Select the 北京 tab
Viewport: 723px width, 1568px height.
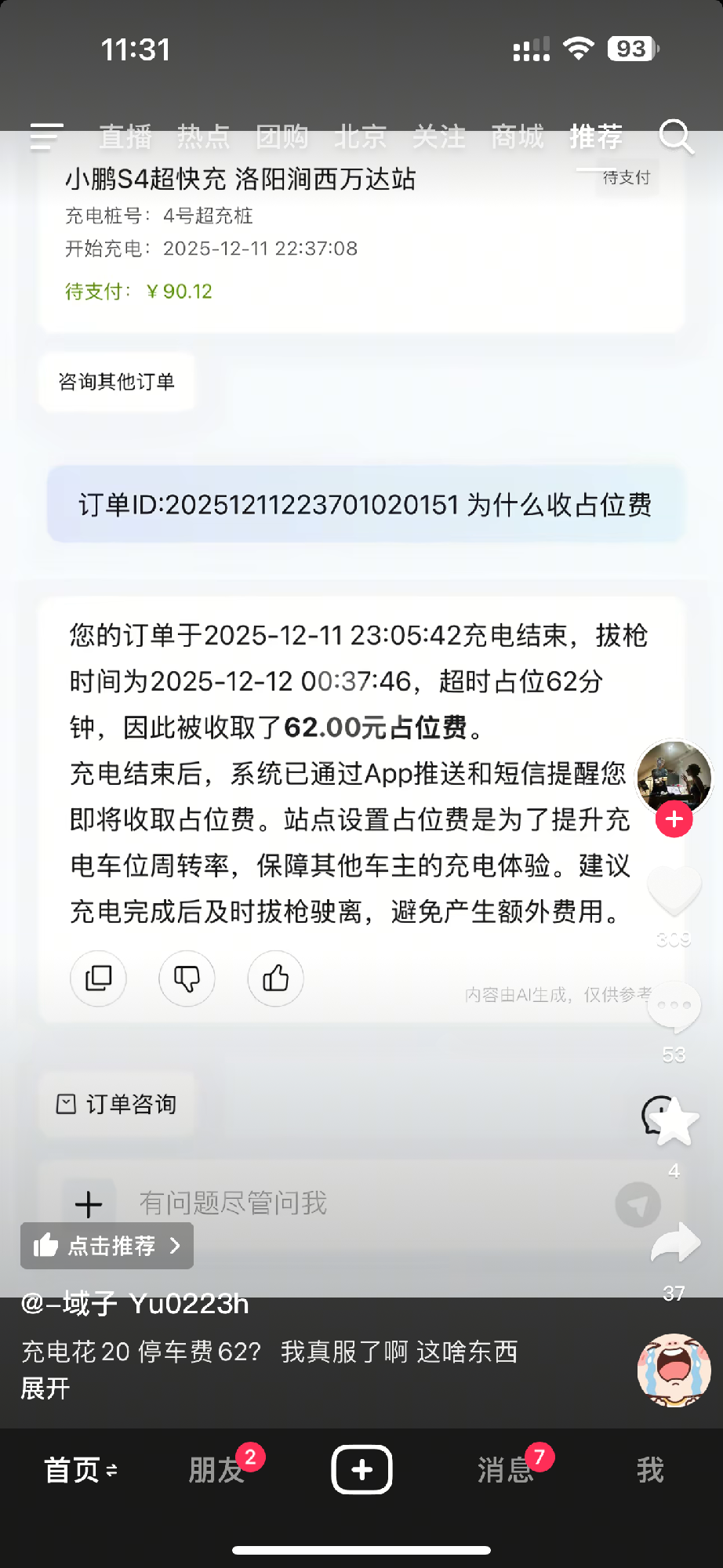[360, 136]
